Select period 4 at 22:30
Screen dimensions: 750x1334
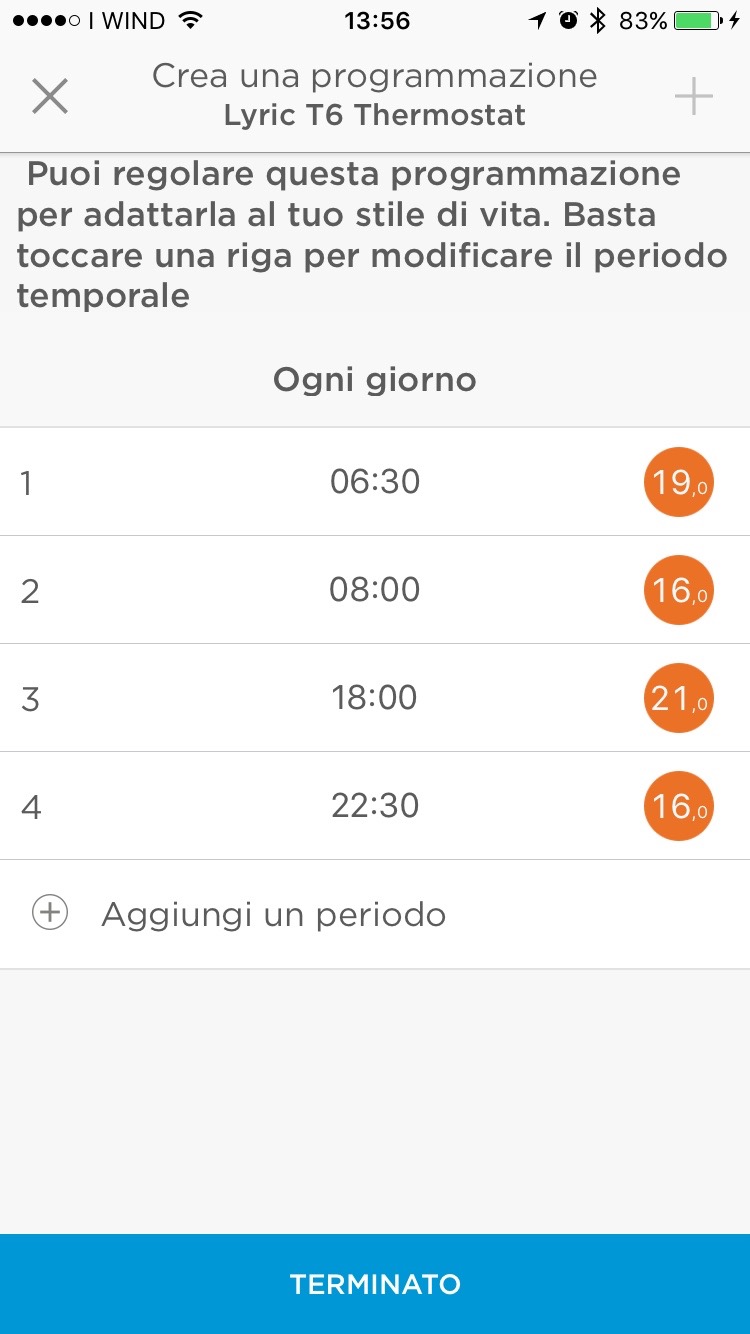[374, 806]
